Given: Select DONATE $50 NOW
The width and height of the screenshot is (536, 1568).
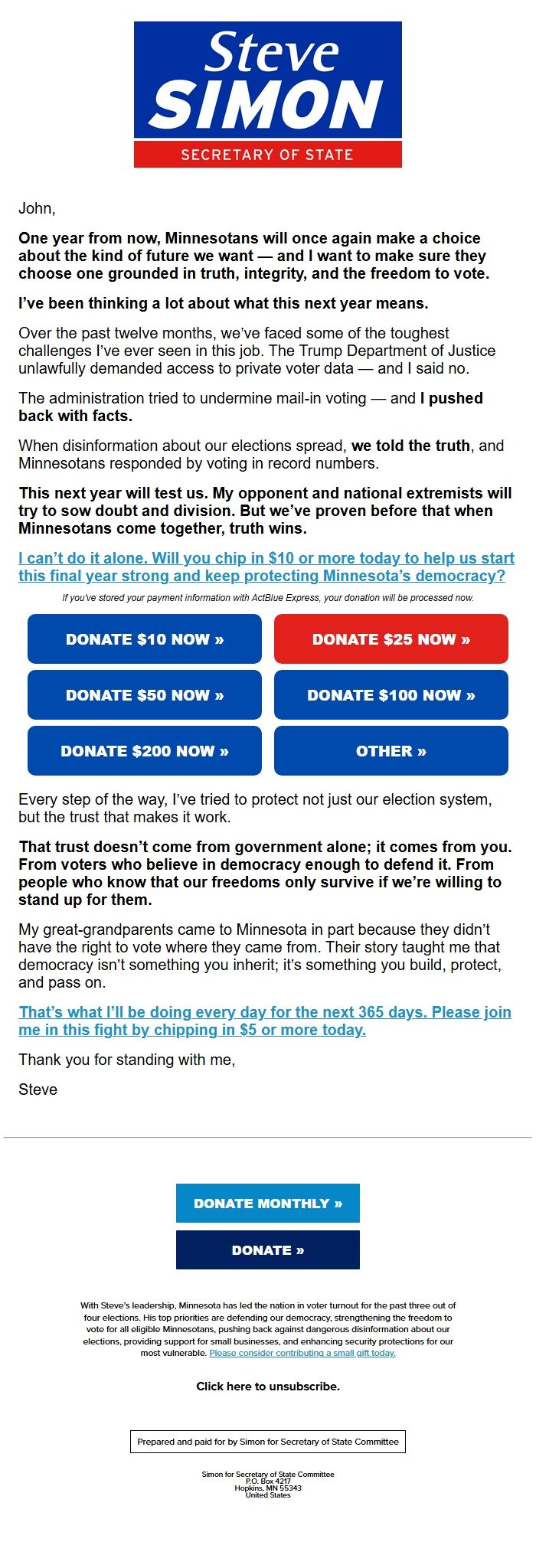Looking at the screenshot, I should pyautogui.click(x=145, y=695).
